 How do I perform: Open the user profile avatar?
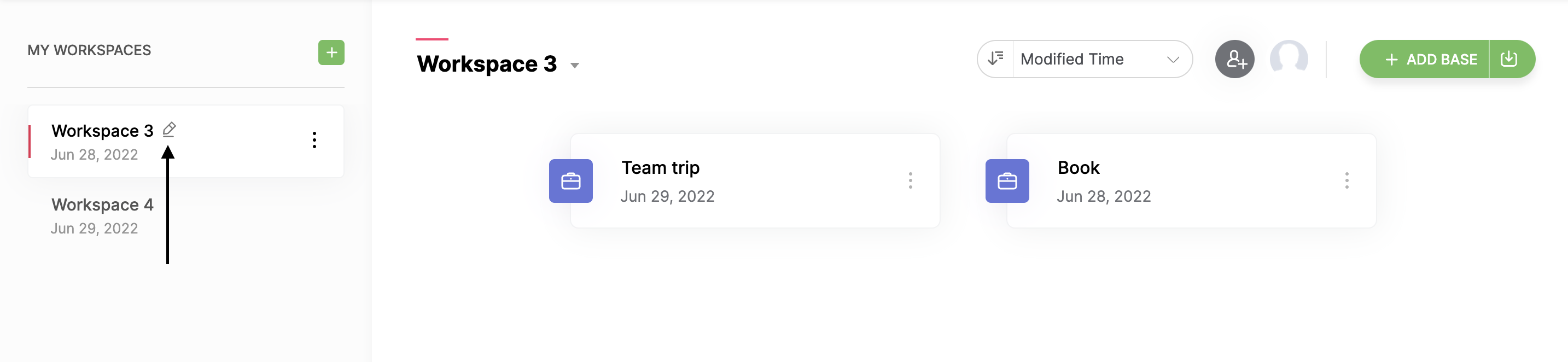coord(1289,59)
